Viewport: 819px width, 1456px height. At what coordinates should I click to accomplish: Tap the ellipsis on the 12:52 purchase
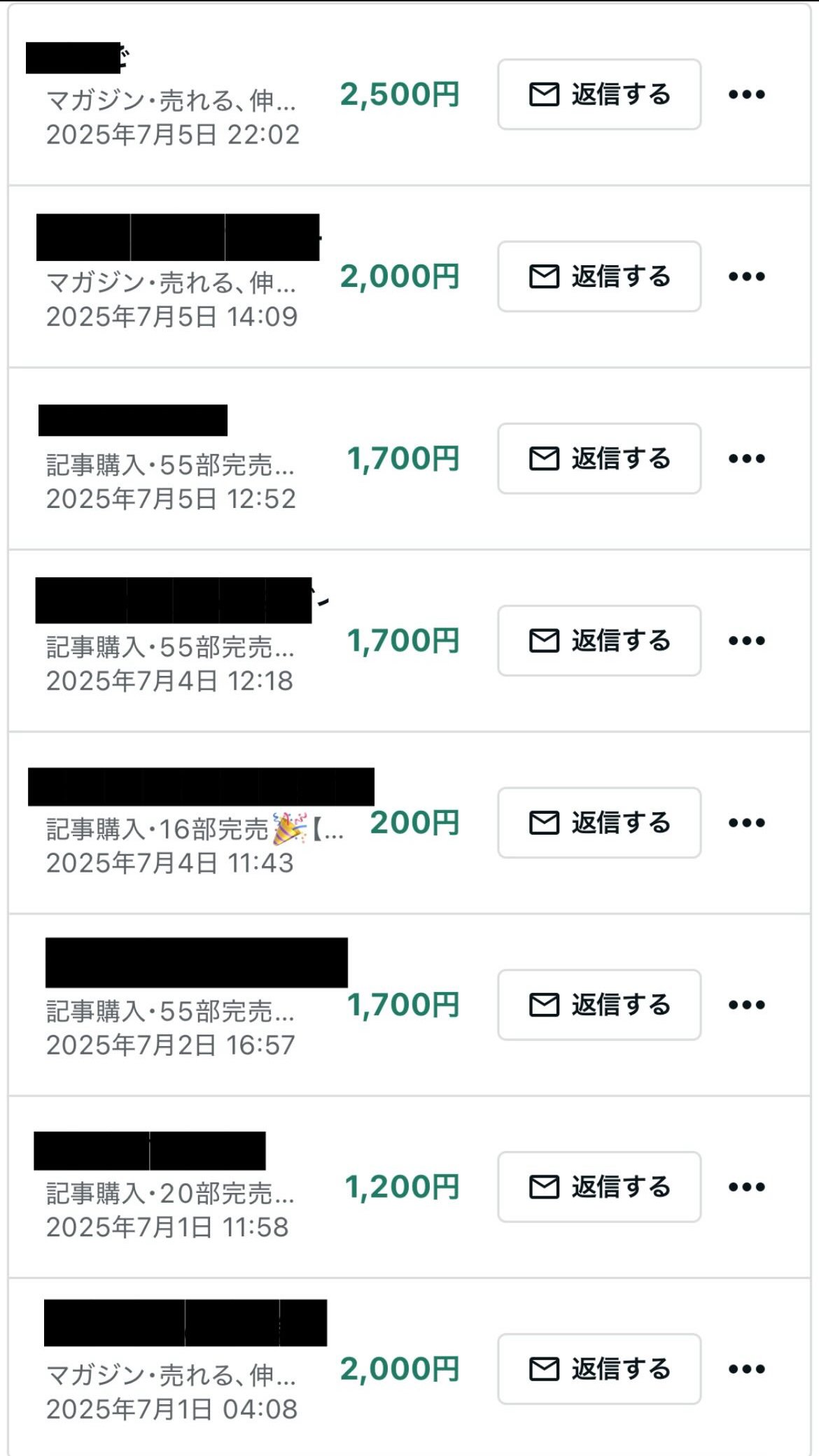coord(746,458)
